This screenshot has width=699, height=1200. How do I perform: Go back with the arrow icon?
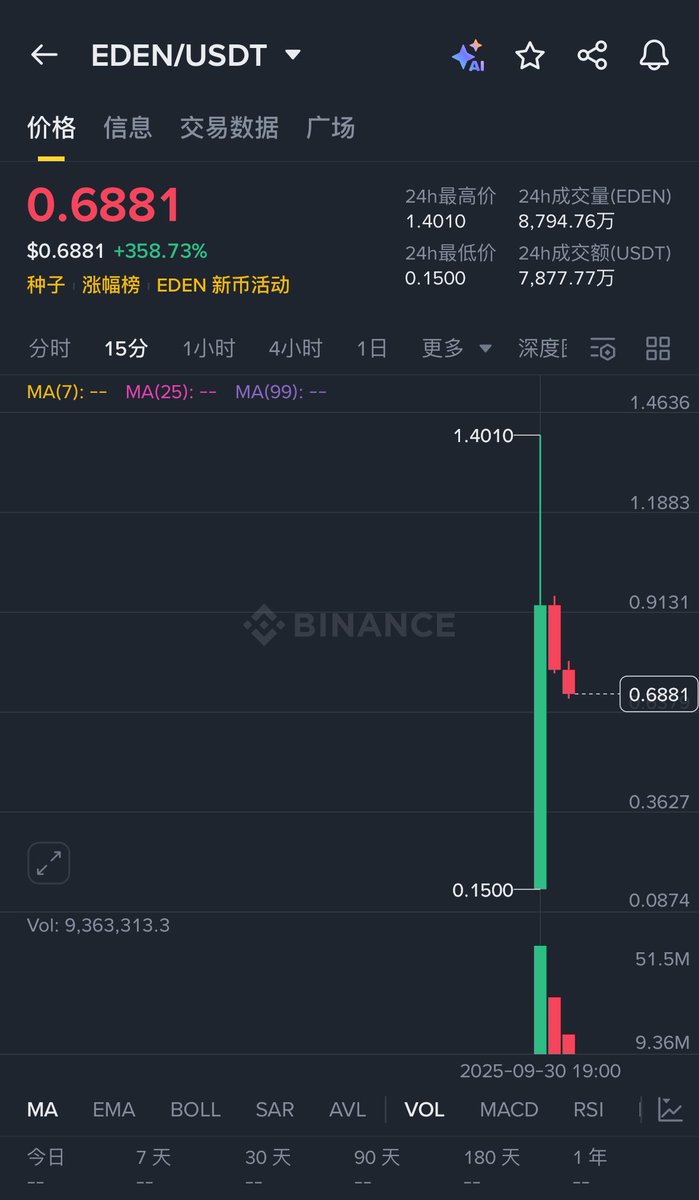[44, 55]
